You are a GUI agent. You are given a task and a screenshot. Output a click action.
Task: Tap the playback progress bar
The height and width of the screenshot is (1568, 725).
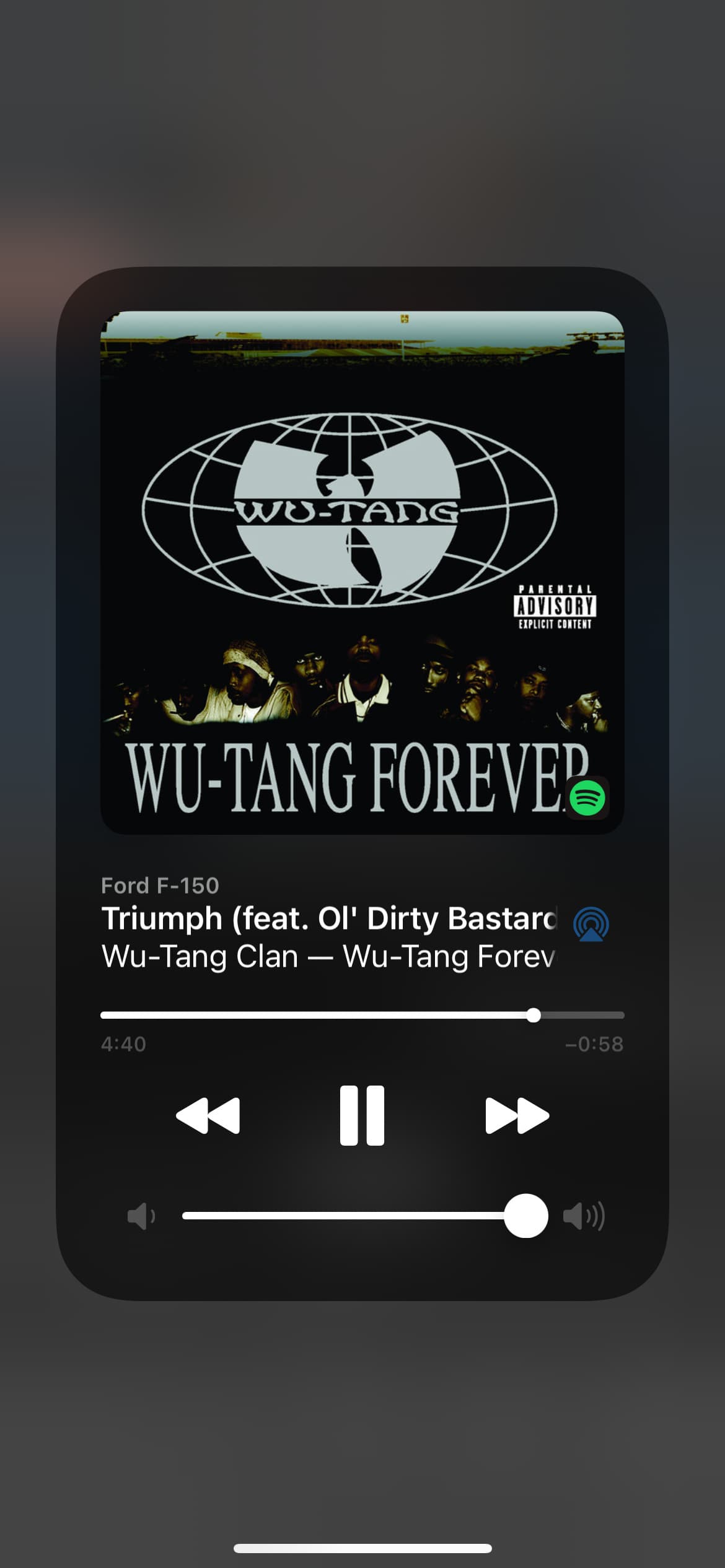362,1015
